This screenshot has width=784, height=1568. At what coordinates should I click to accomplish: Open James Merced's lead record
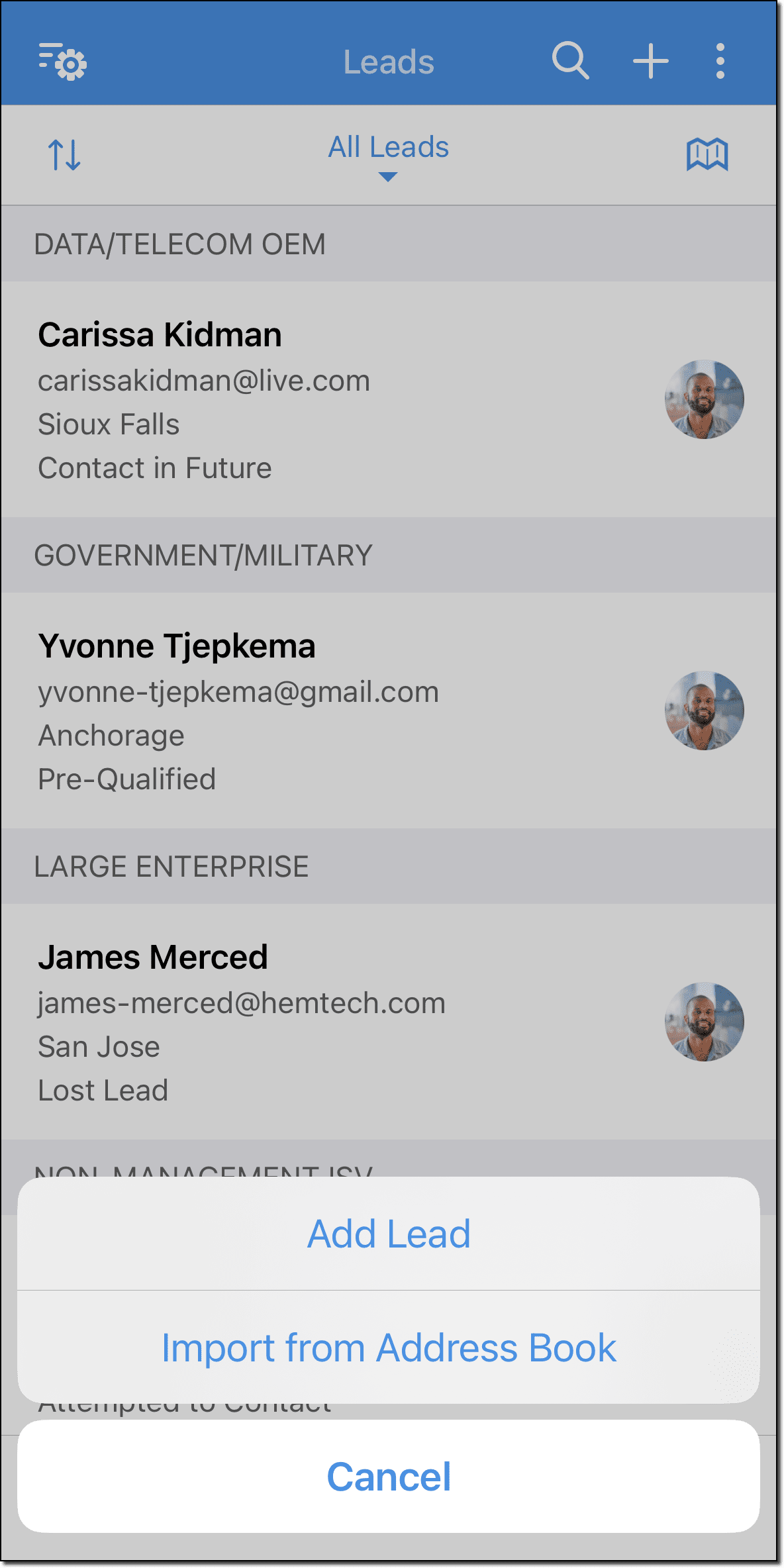331,1022
